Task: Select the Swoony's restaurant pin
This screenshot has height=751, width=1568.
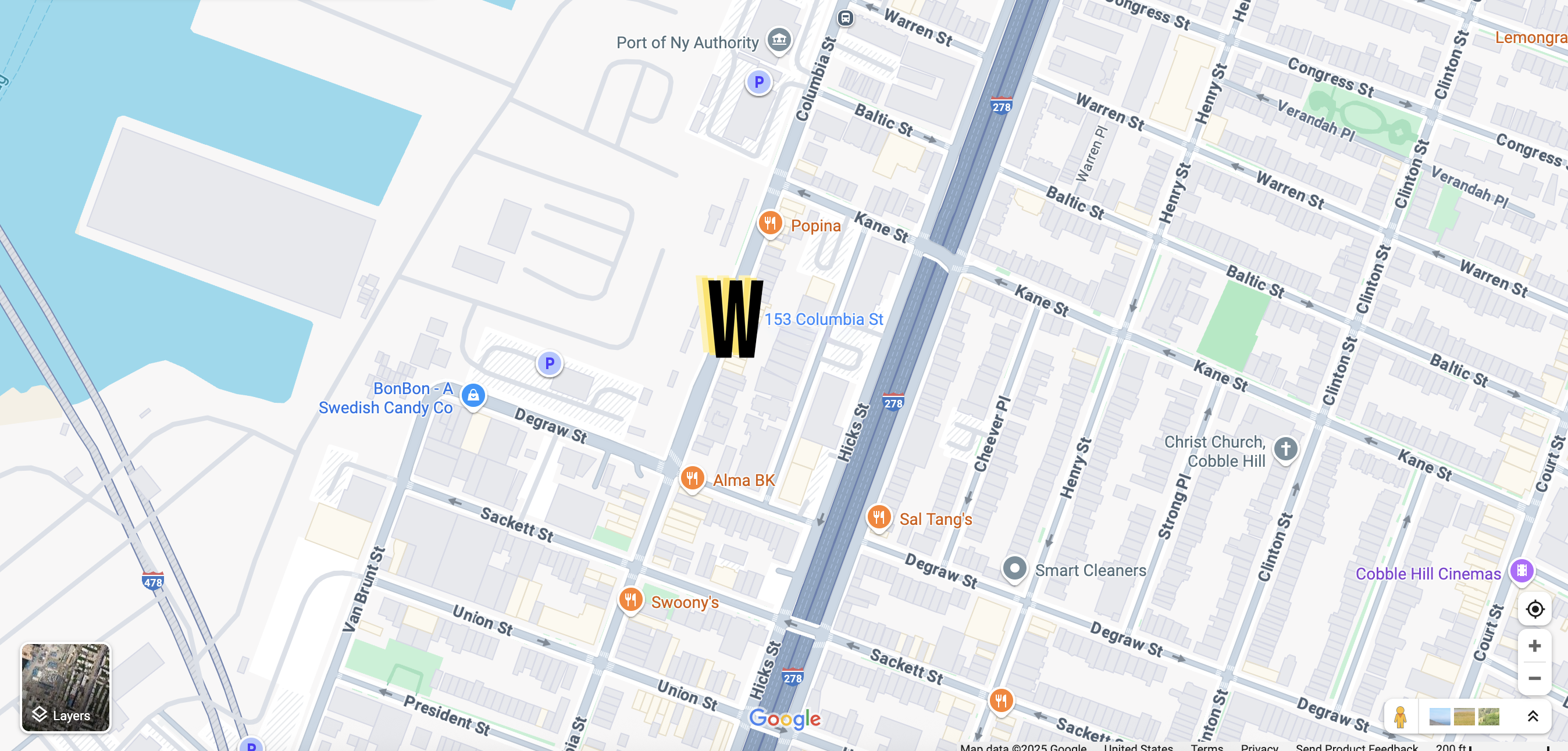Action: (x=630, y=600)
